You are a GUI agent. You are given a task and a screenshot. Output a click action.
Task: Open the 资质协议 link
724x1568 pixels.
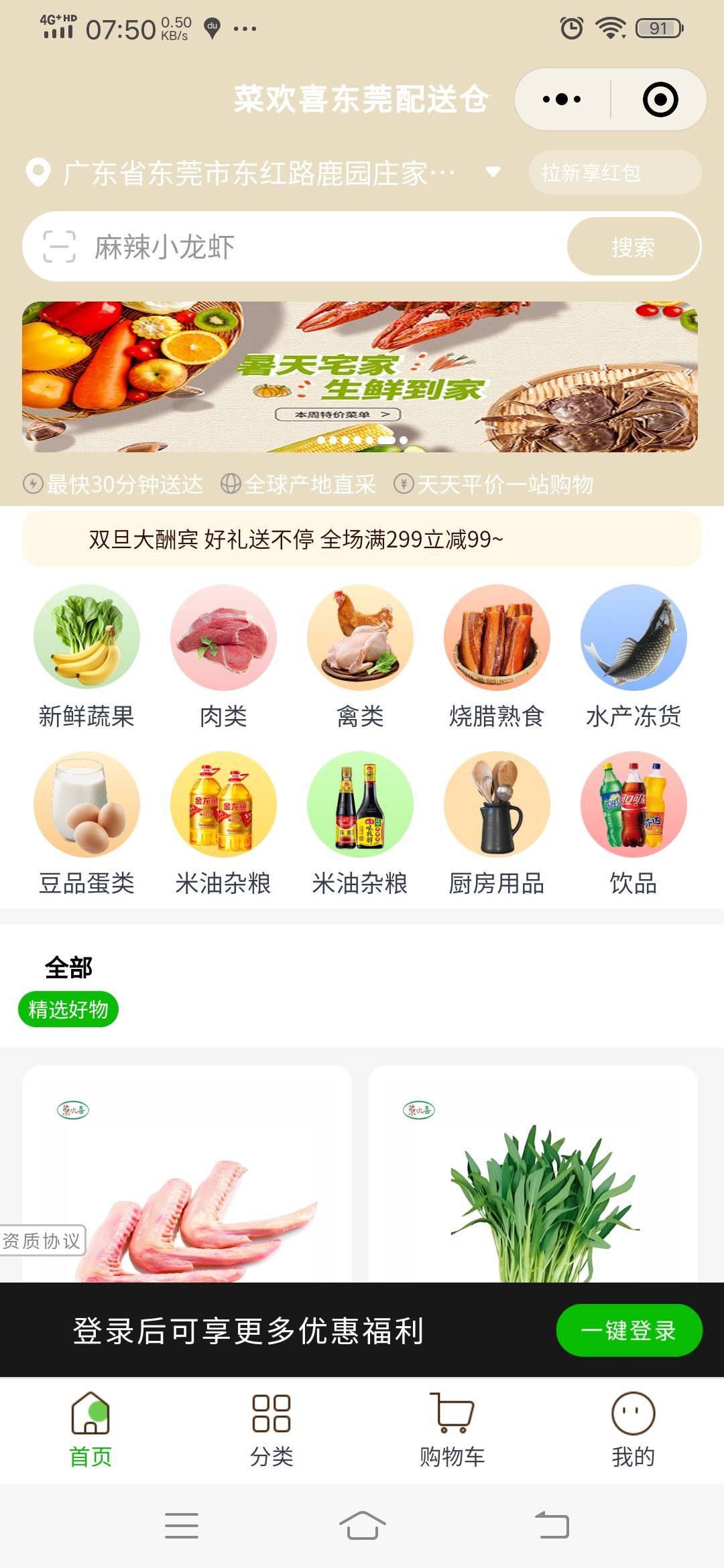coord(42,1241)
